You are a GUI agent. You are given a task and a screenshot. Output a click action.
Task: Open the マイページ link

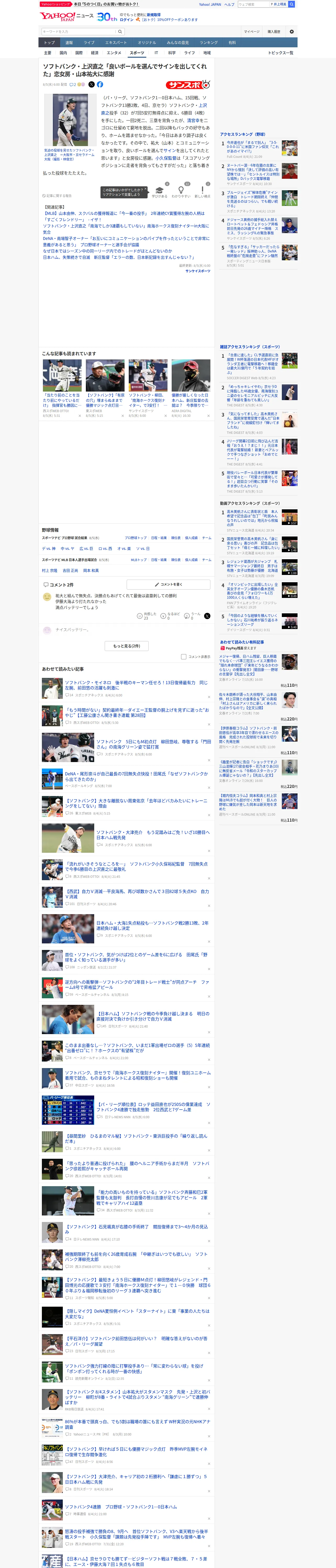pos(251,32)
